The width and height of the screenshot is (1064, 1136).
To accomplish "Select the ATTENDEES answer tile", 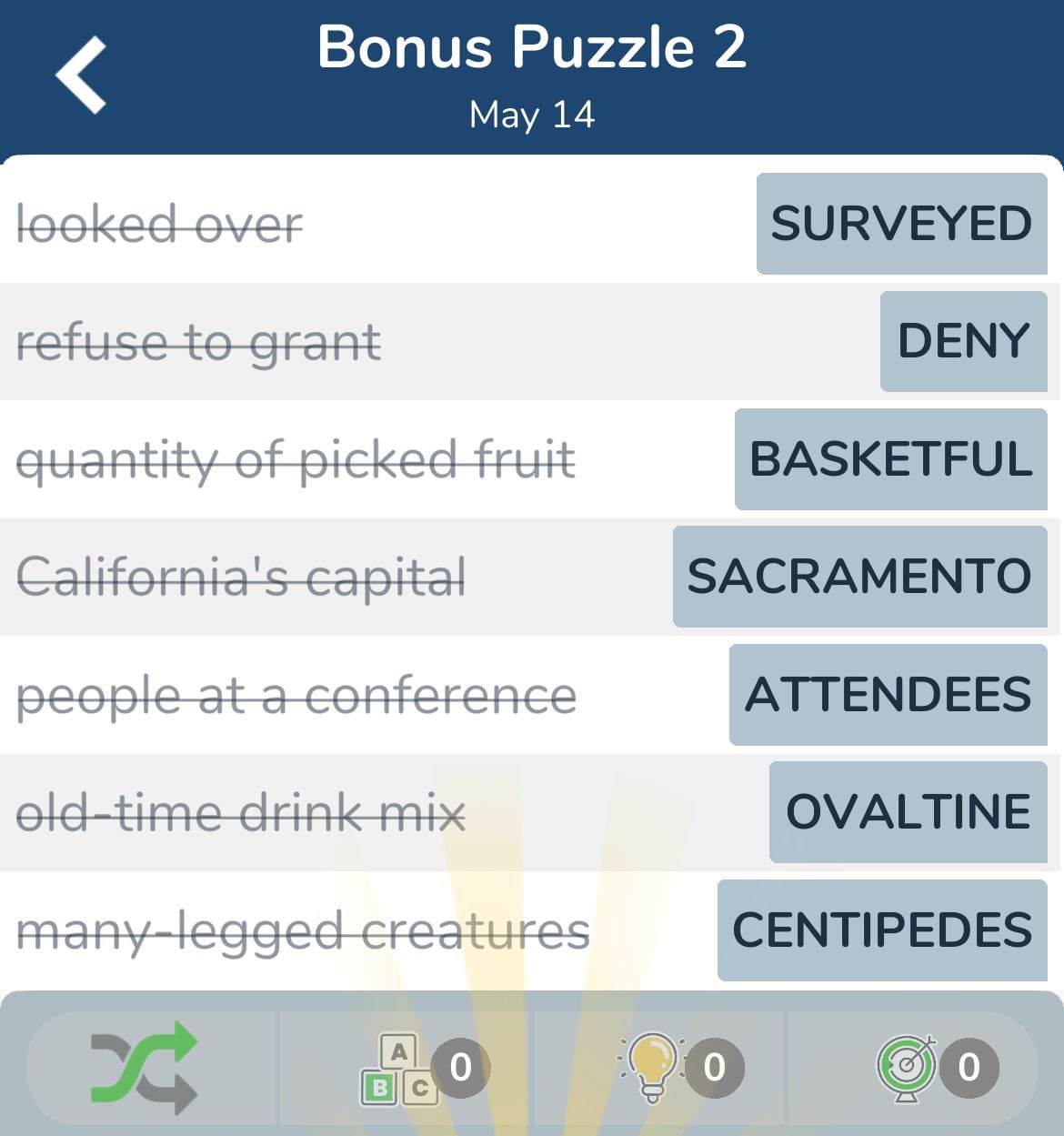I will click(x=888, y=695).
